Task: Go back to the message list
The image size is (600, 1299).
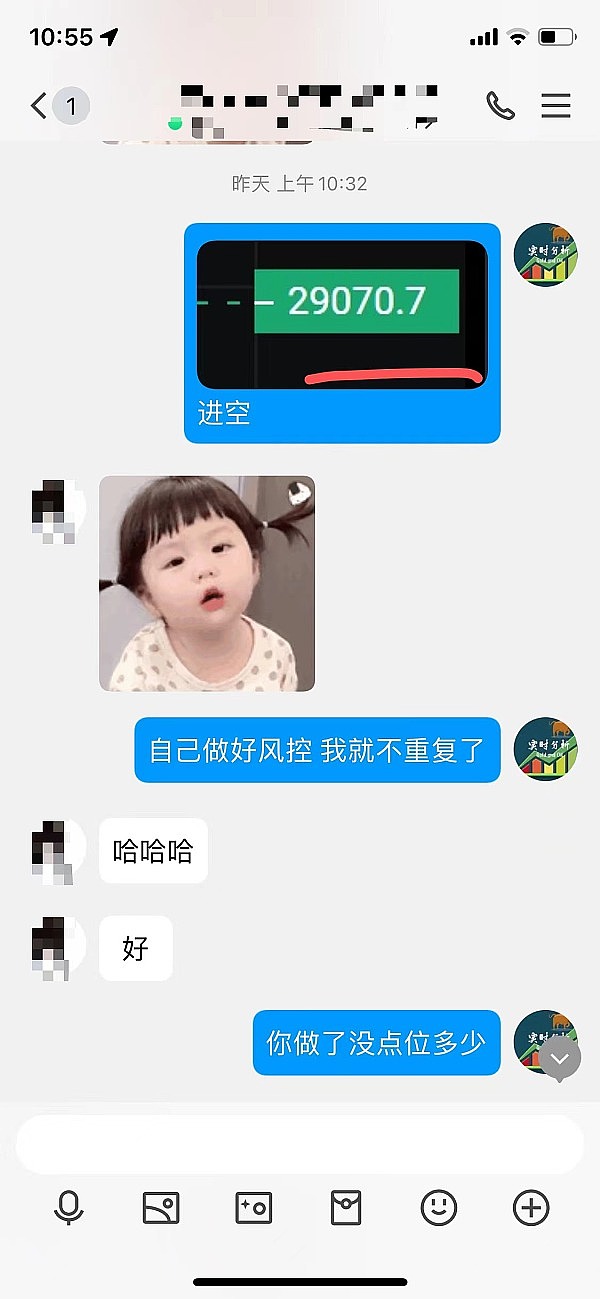Action: click(40, 105)
